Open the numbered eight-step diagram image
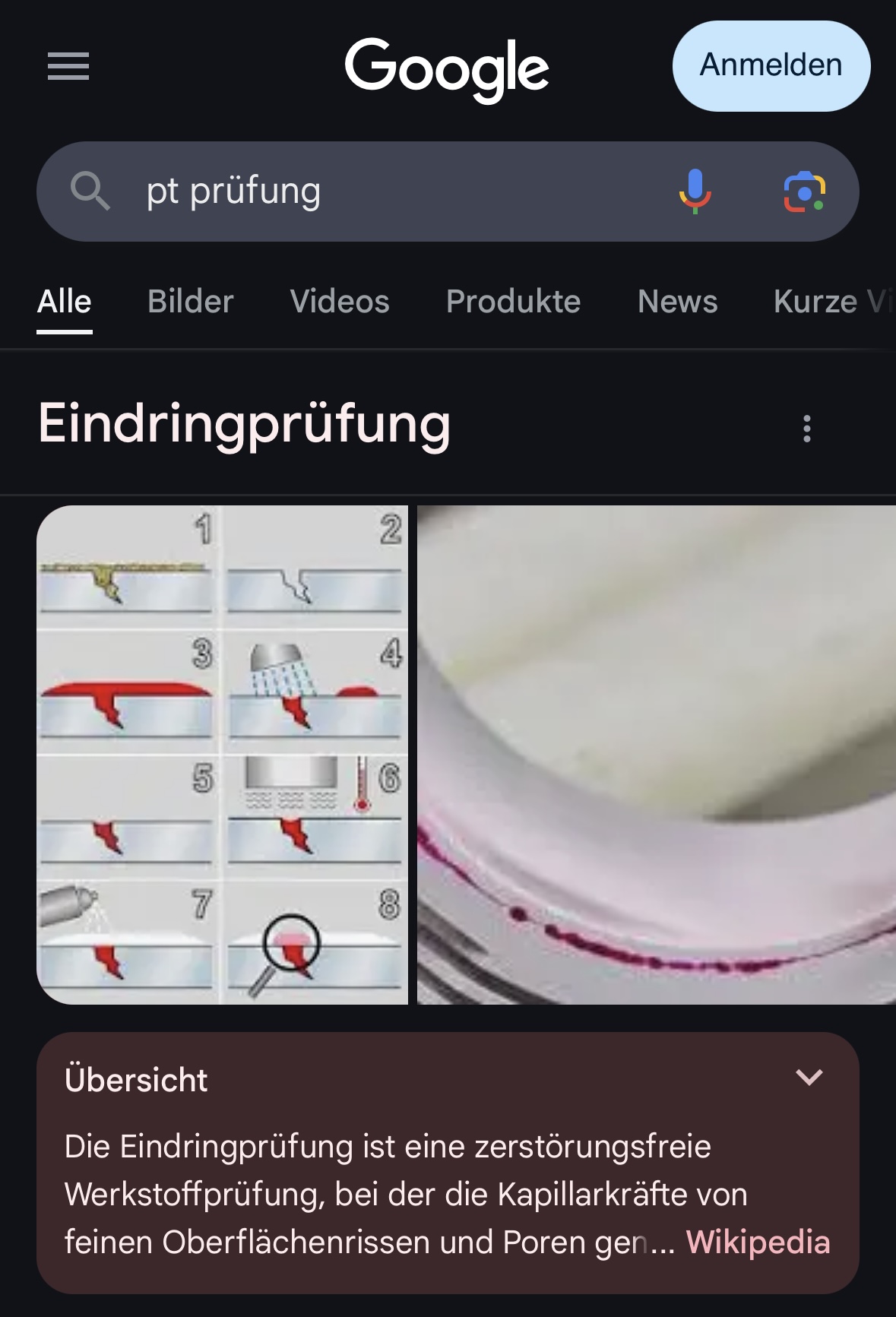Image resolution: width=896 pixels, height=1317 pixels. (222, 755)
